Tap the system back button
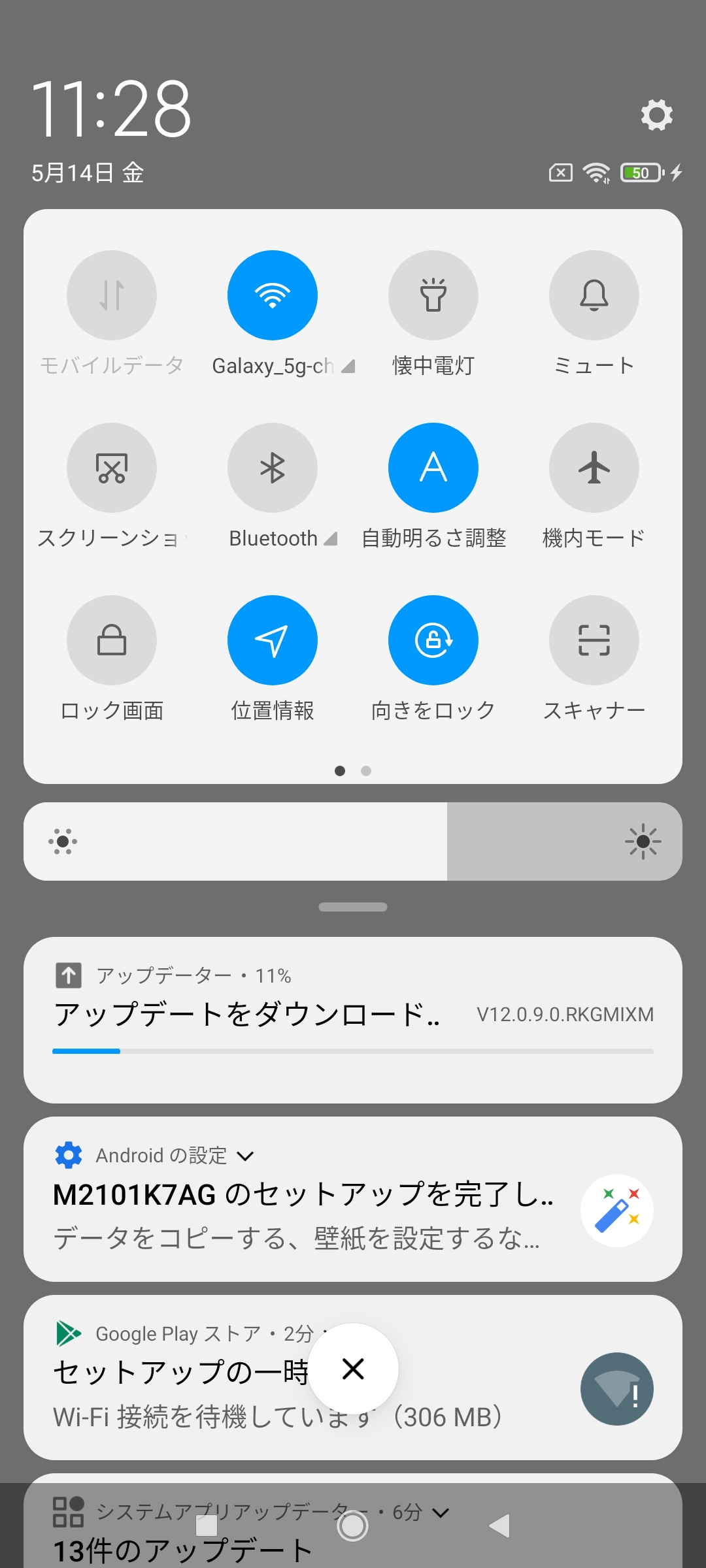Viewport: 706px width, 1568px height. (499, 1526)
